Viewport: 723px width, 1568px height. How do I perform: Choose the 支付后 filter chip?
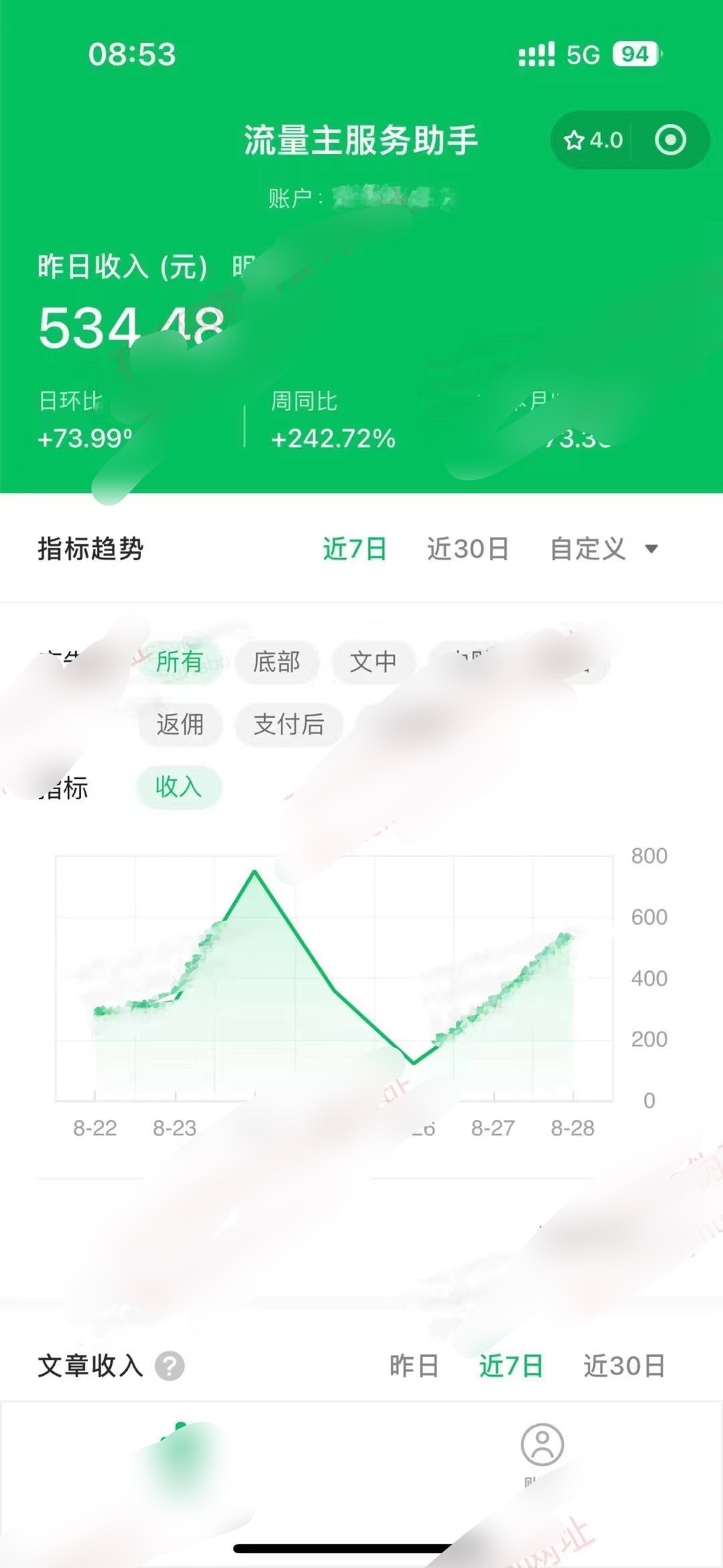(289, 724)
